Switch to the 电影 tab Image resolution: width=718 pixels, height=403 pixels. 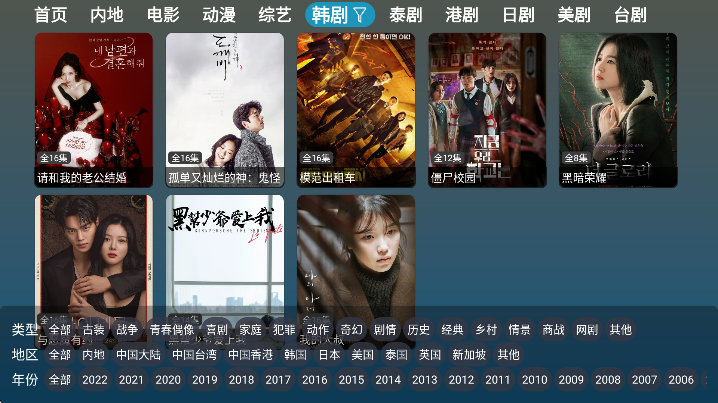(163, 15)
